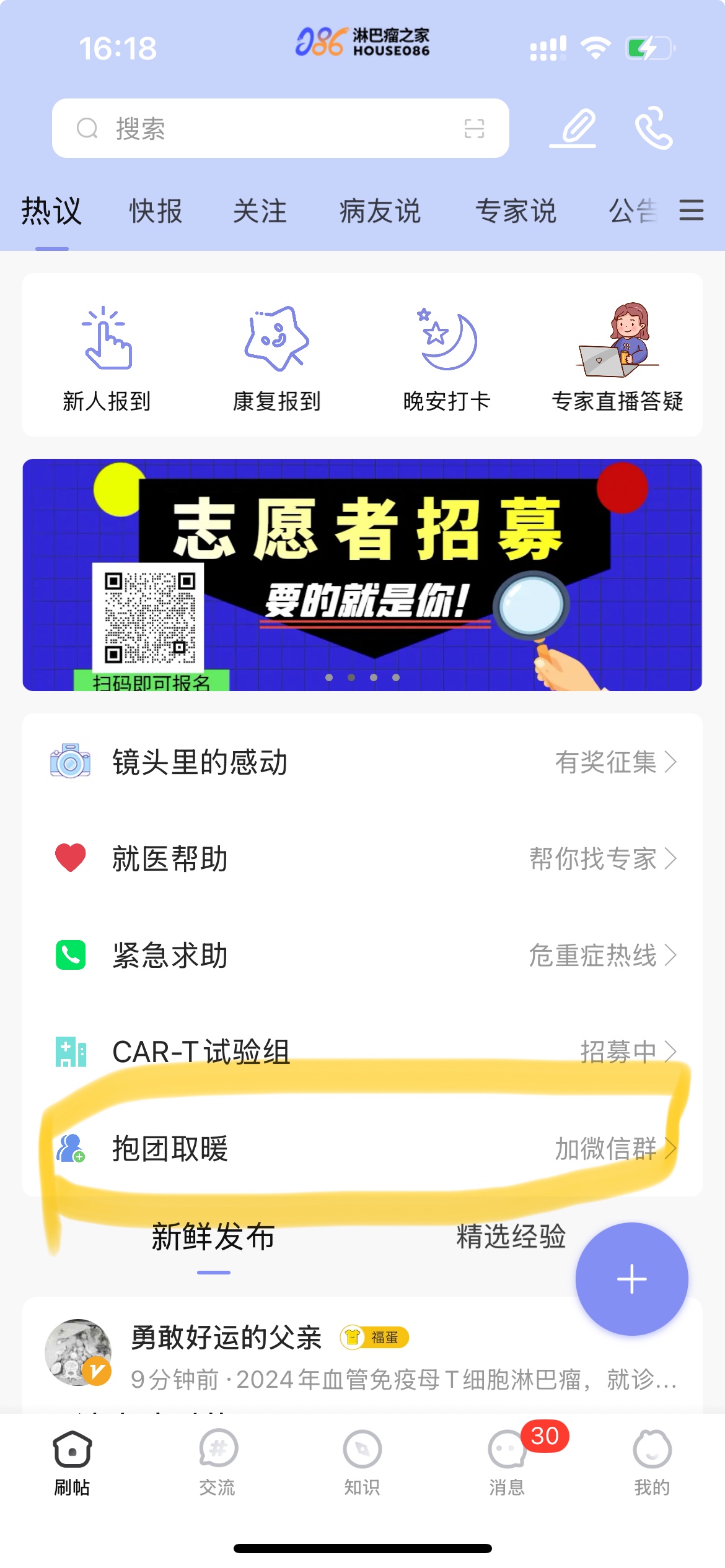Open the 搜索 search box
The height and width of the screenshot is (1568, 725).
click(x=266, y=128)
